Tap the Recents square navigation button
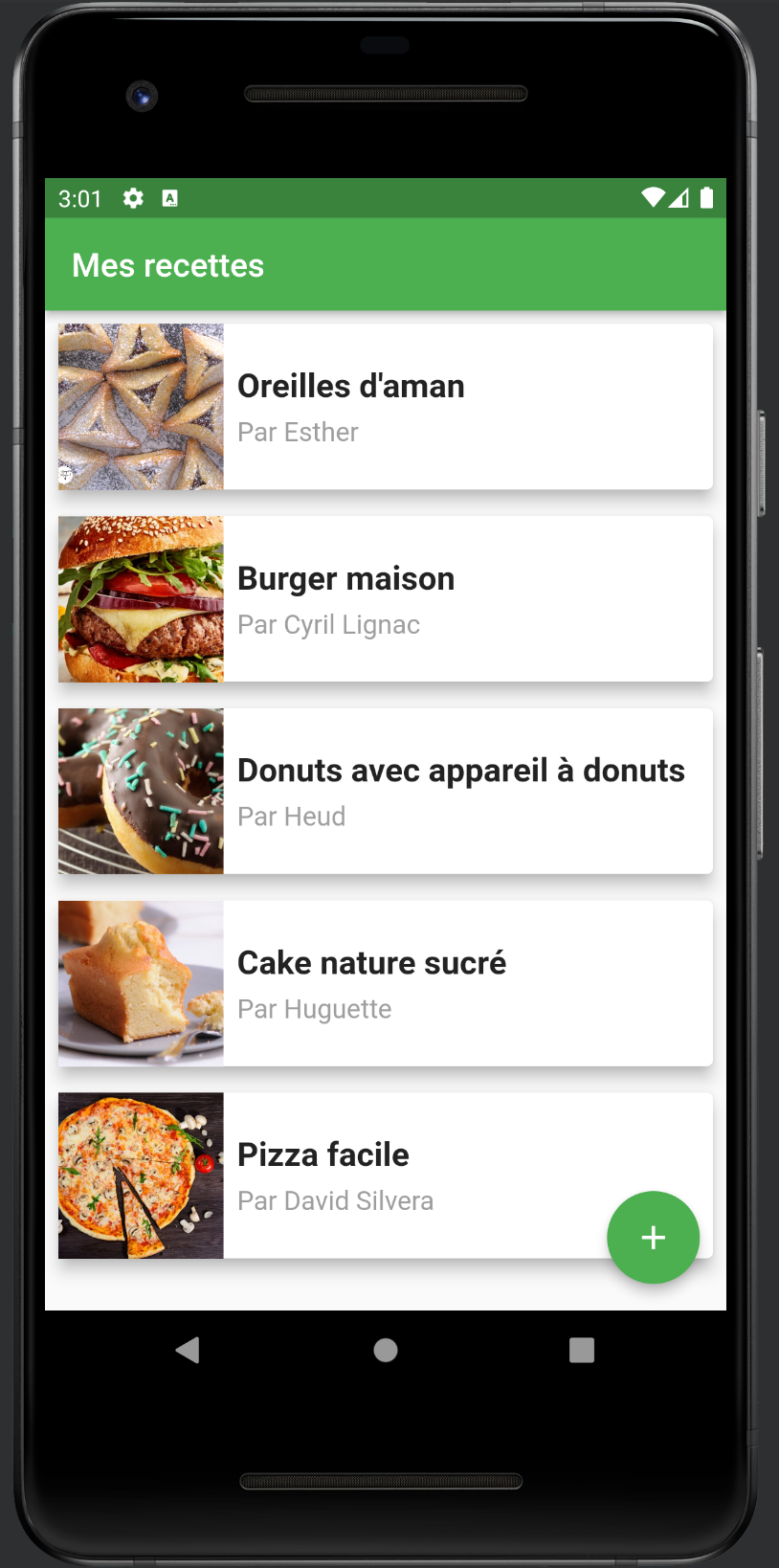 [x=581, y=1350]
